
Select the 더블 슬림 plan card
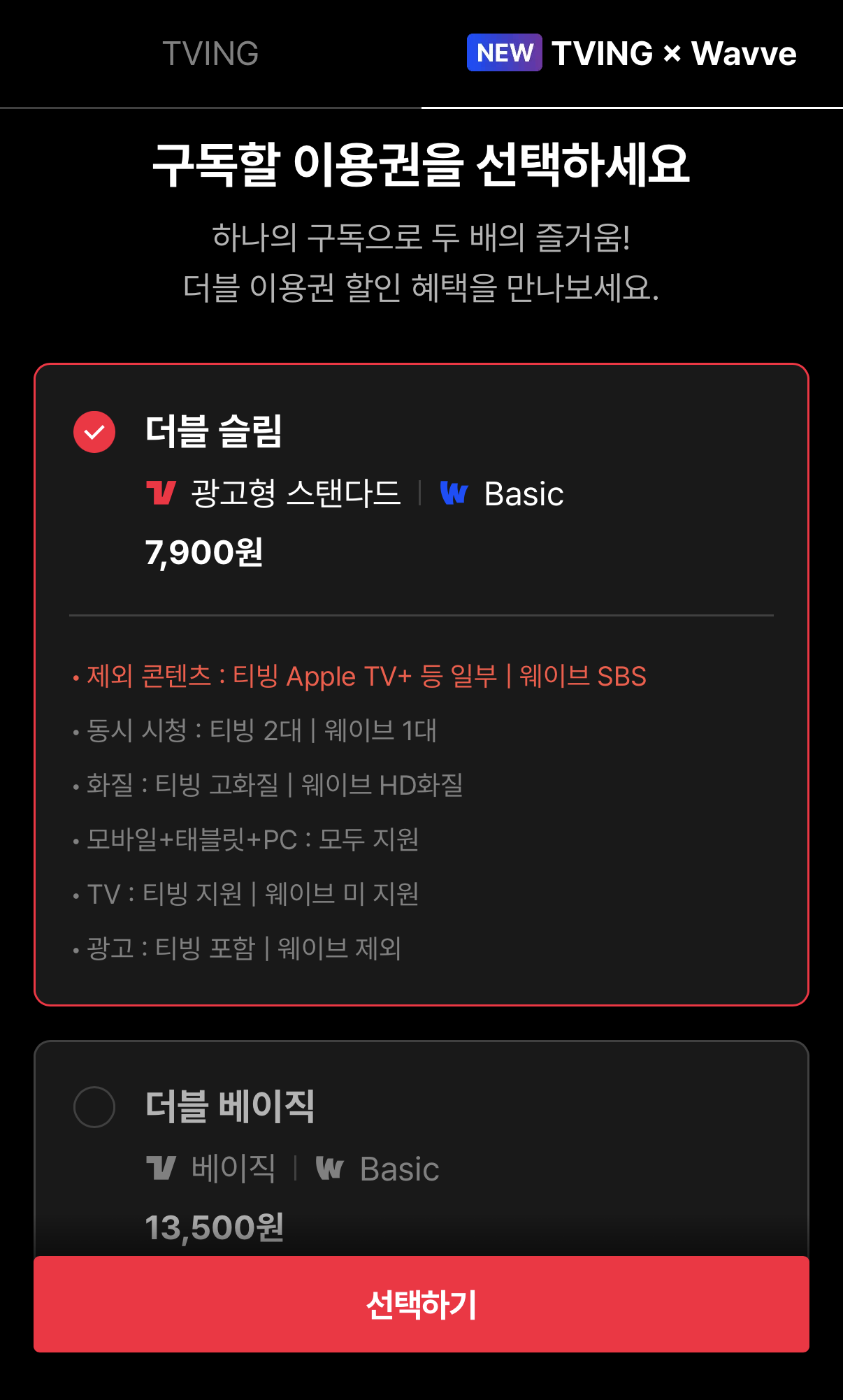tap(421, 684)
